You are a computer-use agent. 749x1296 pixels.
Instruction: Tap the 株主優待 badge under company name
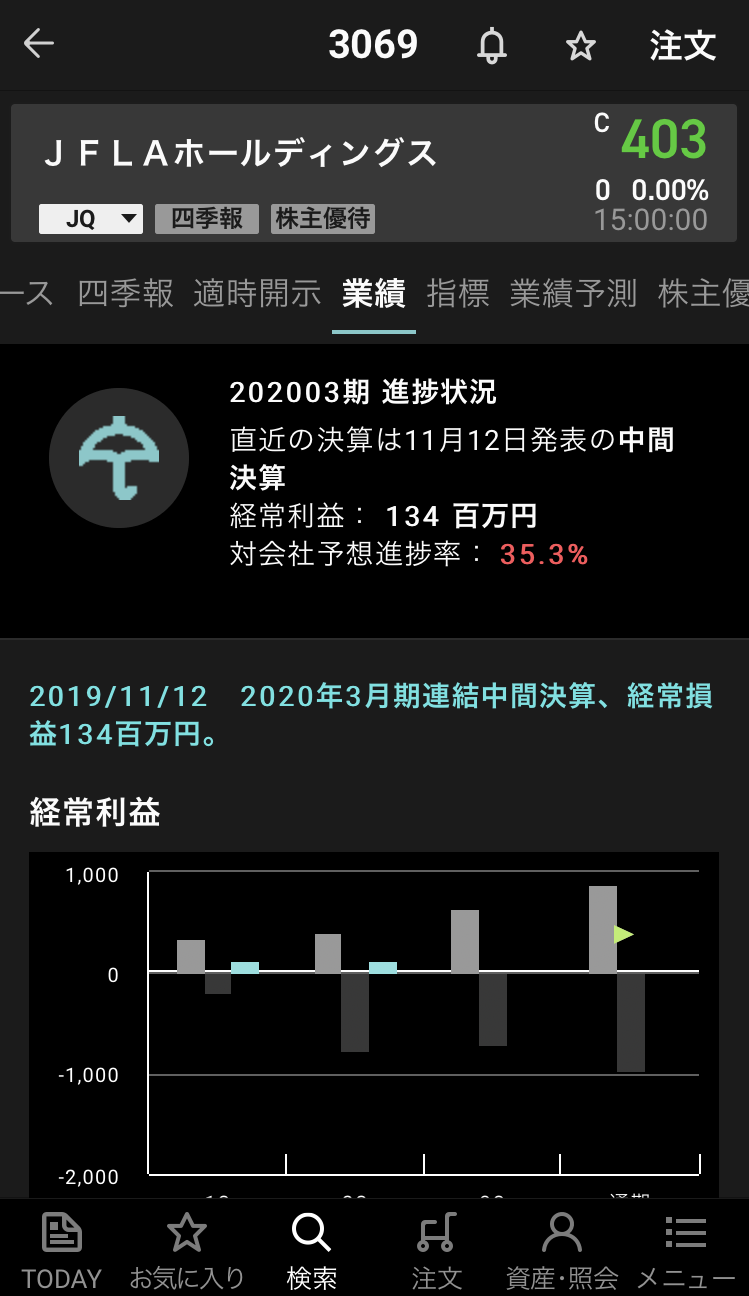(x=323, y=219)
